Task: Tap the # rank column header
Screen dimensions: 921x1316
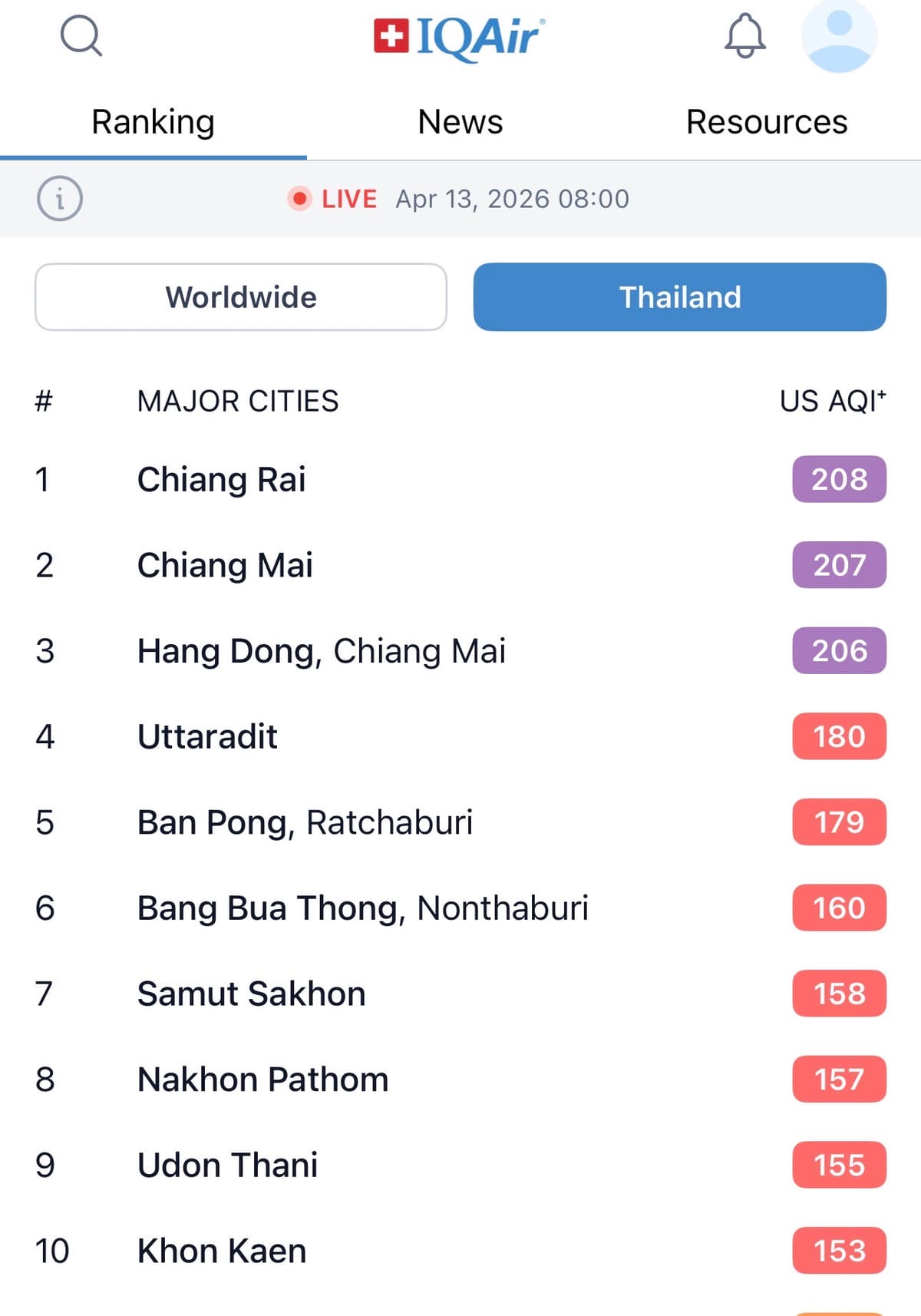Action: click(x=42, y=401)
